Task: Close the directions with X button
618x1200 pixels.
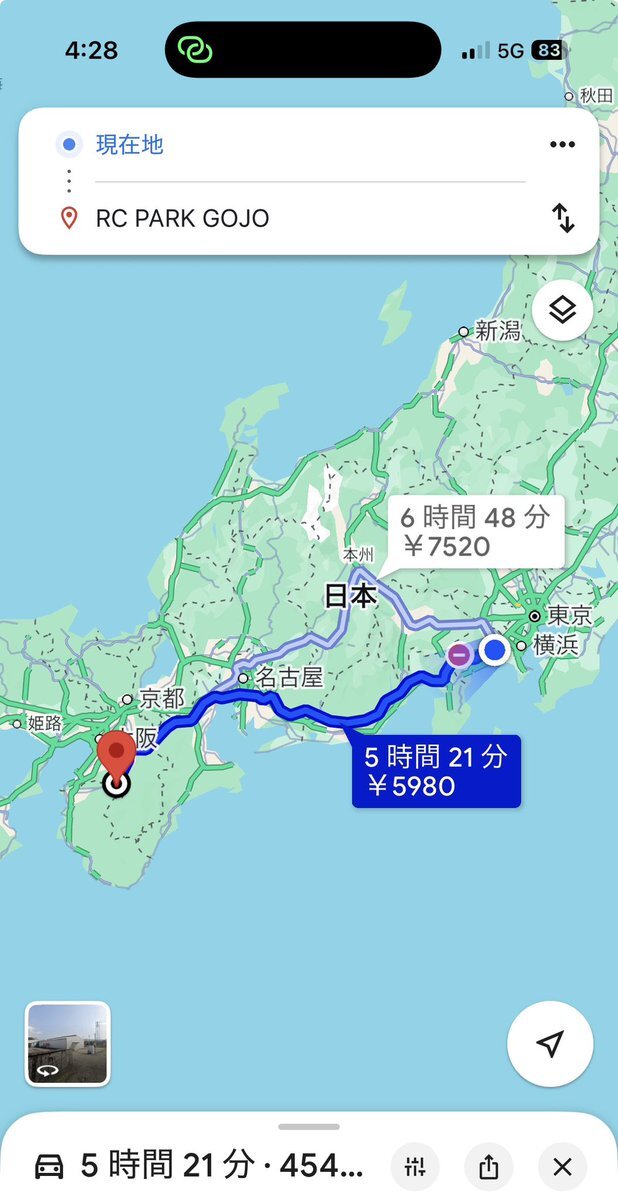Action: click(x=562, y=1166)
